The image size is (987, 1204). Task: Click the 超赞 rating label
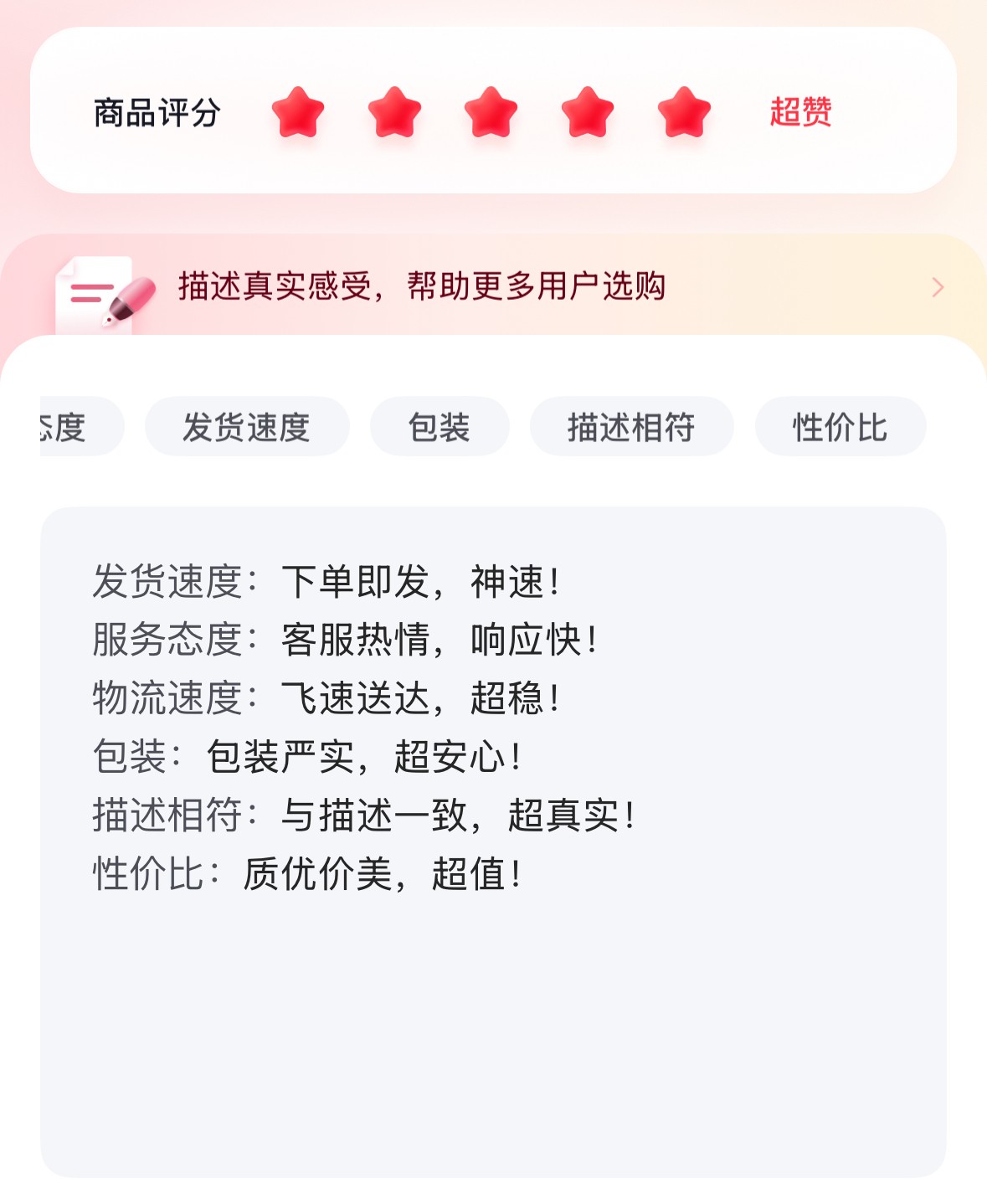click(799, 115)
